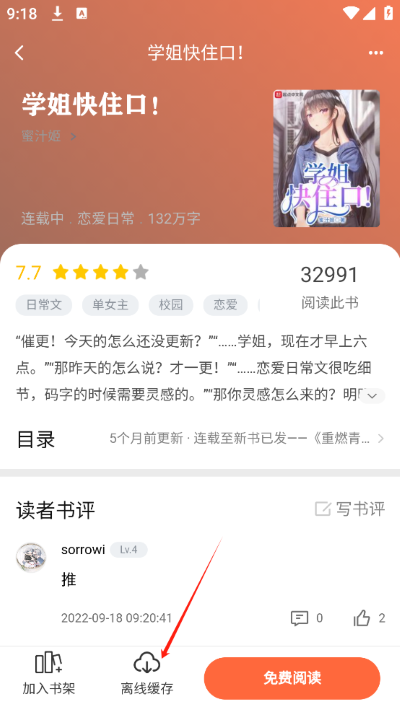Select the 日常文 tag

44,305
